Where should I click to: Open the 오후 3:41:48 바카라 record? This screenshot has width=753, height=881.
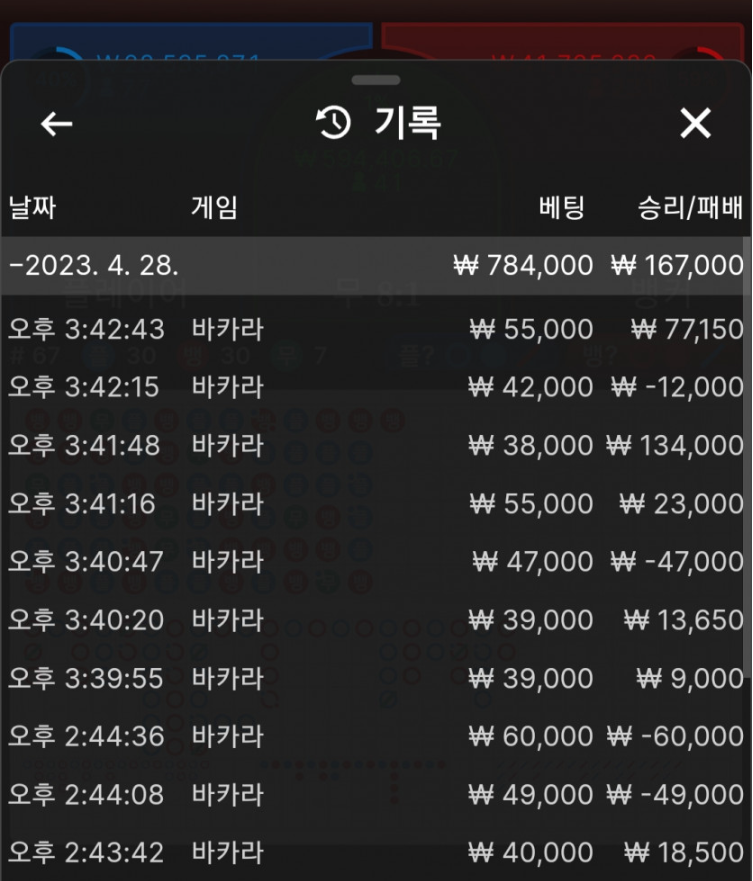[x=376, y=445]
